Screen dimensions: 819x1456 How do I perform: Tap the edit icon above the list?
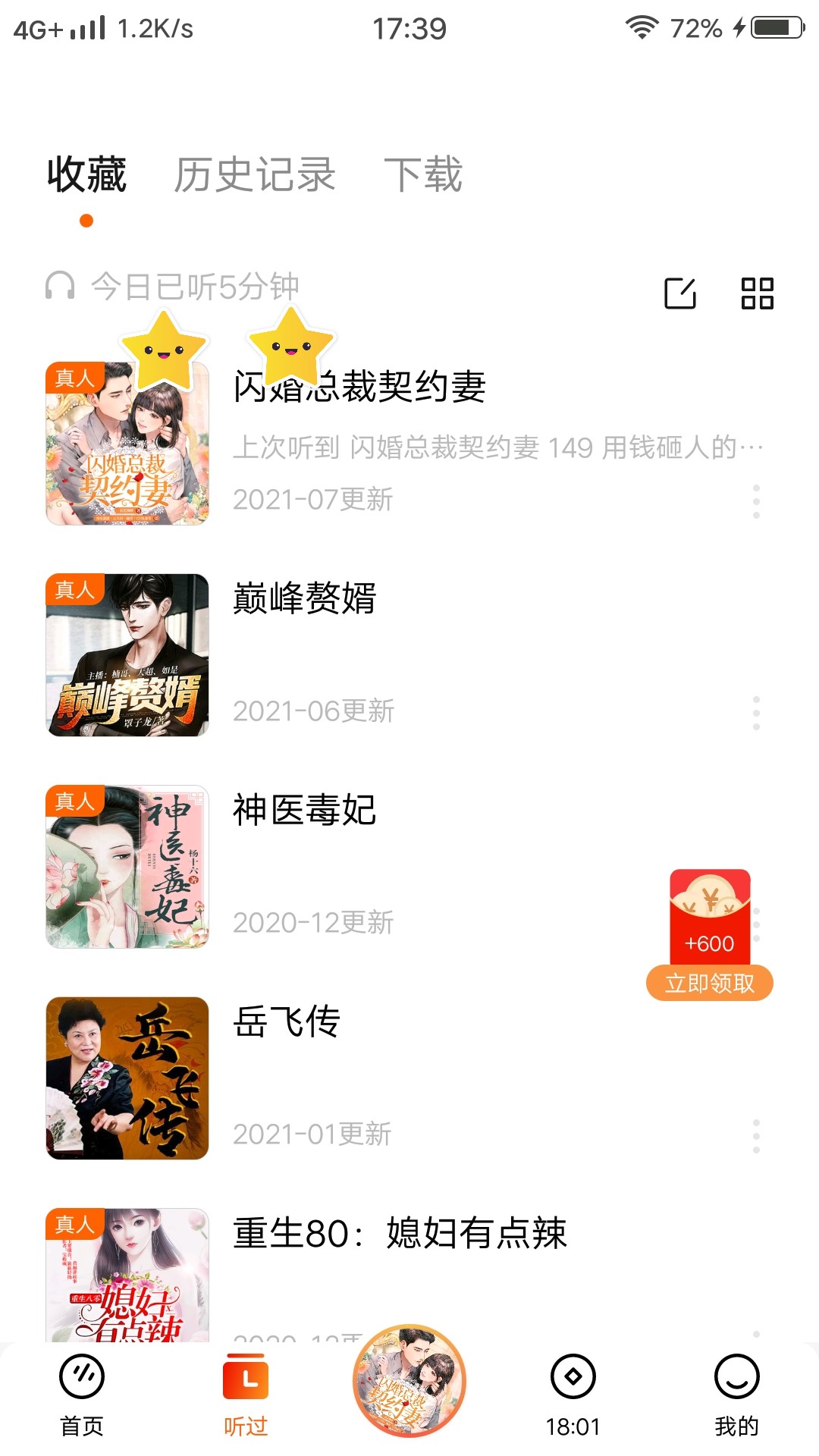point(680,293)
